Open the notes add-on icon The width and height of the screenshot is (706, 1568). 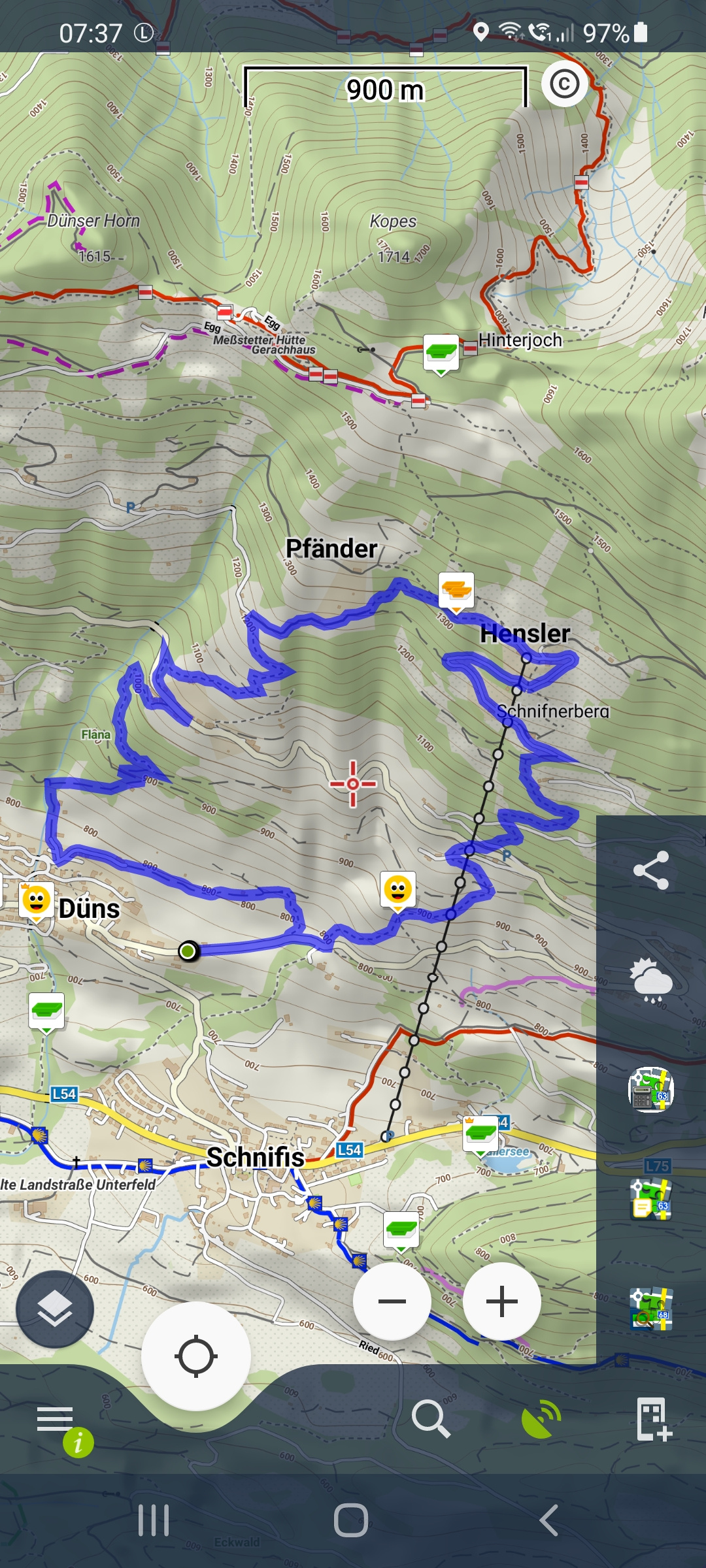click(651, 1200)
